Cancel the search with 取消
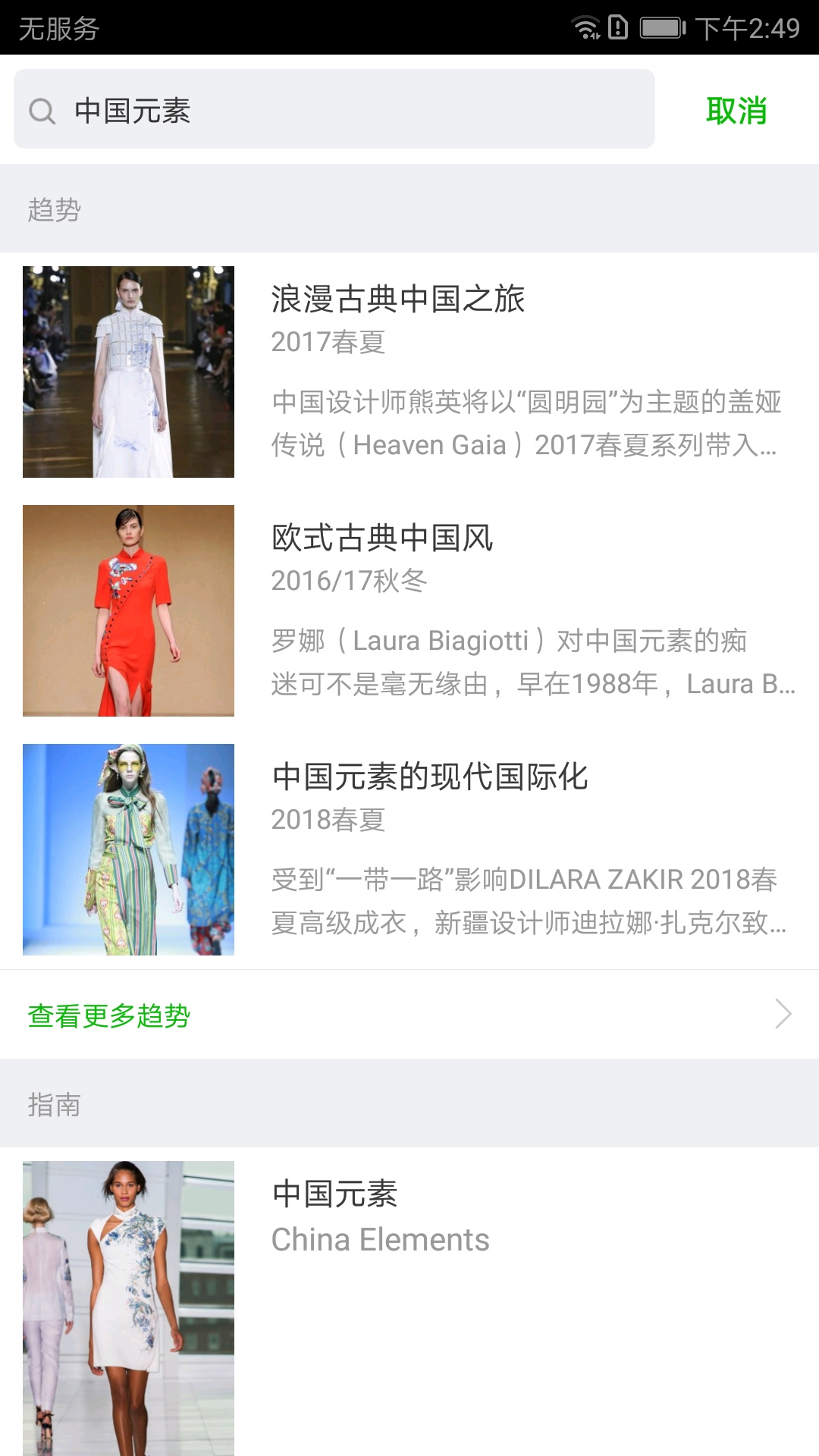The image size is (819, 1456). tap(736, 111)
